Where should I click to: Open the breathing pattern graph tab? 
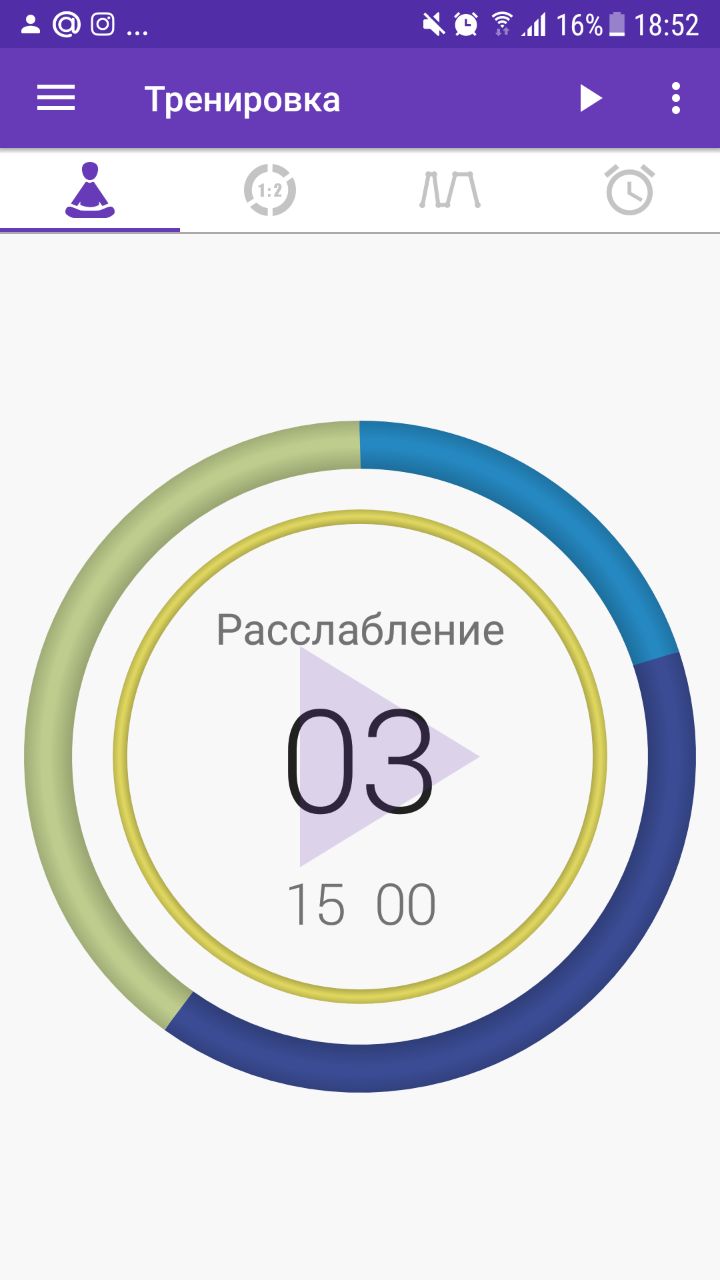point(449,190)
